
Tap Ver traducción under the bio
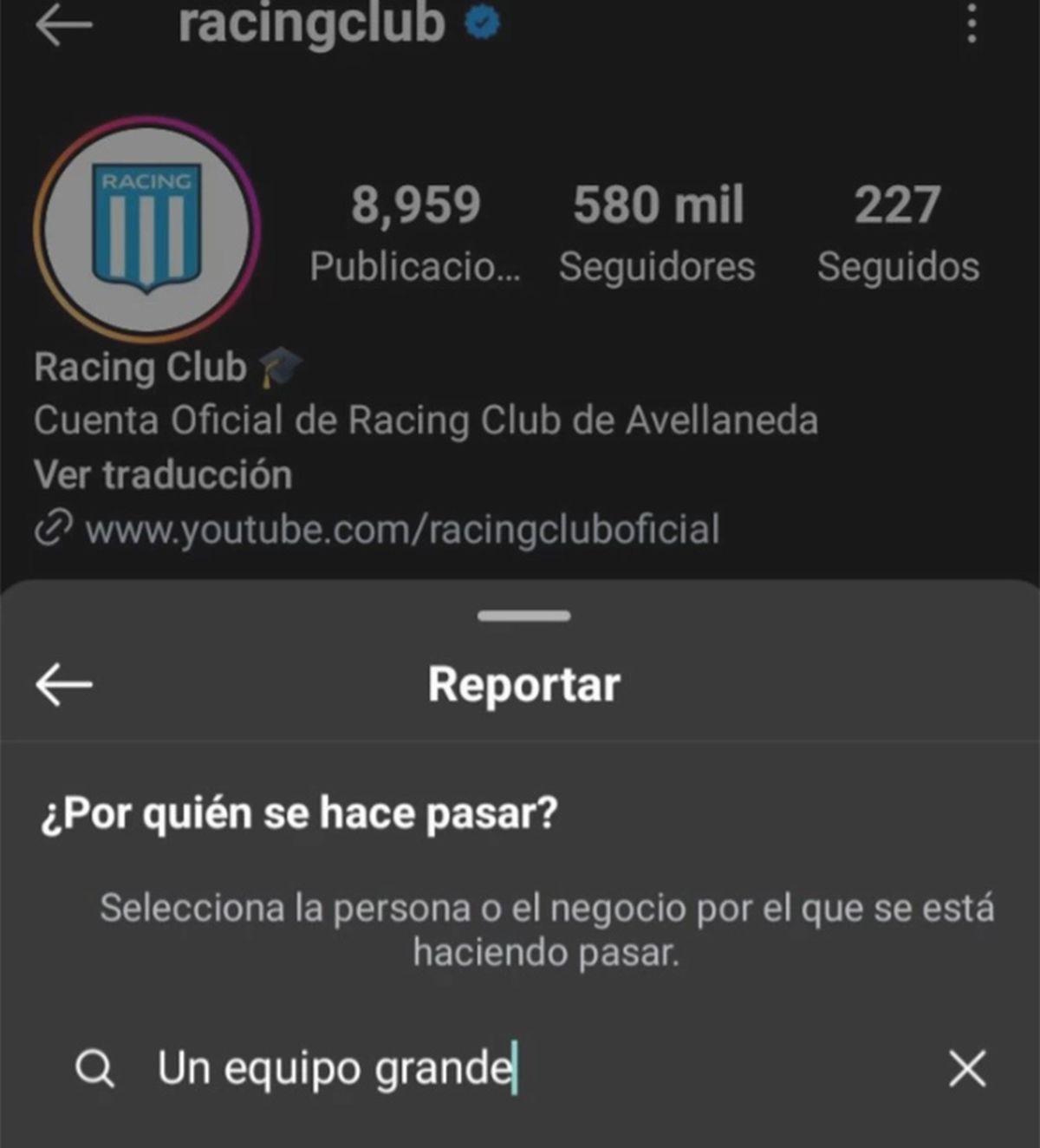[163, 475]
